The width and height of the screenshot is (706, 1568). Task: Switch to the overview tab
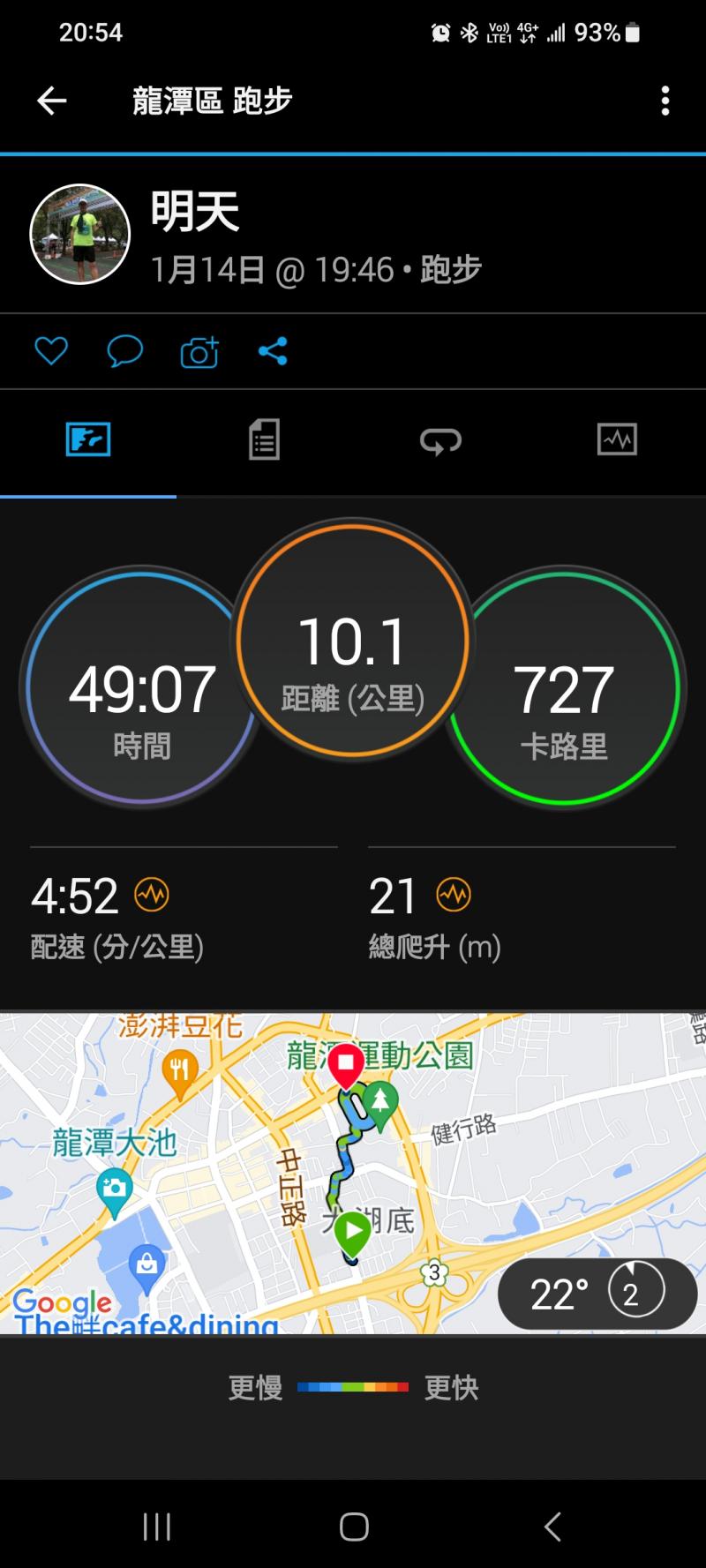click(x=88, y=439)
